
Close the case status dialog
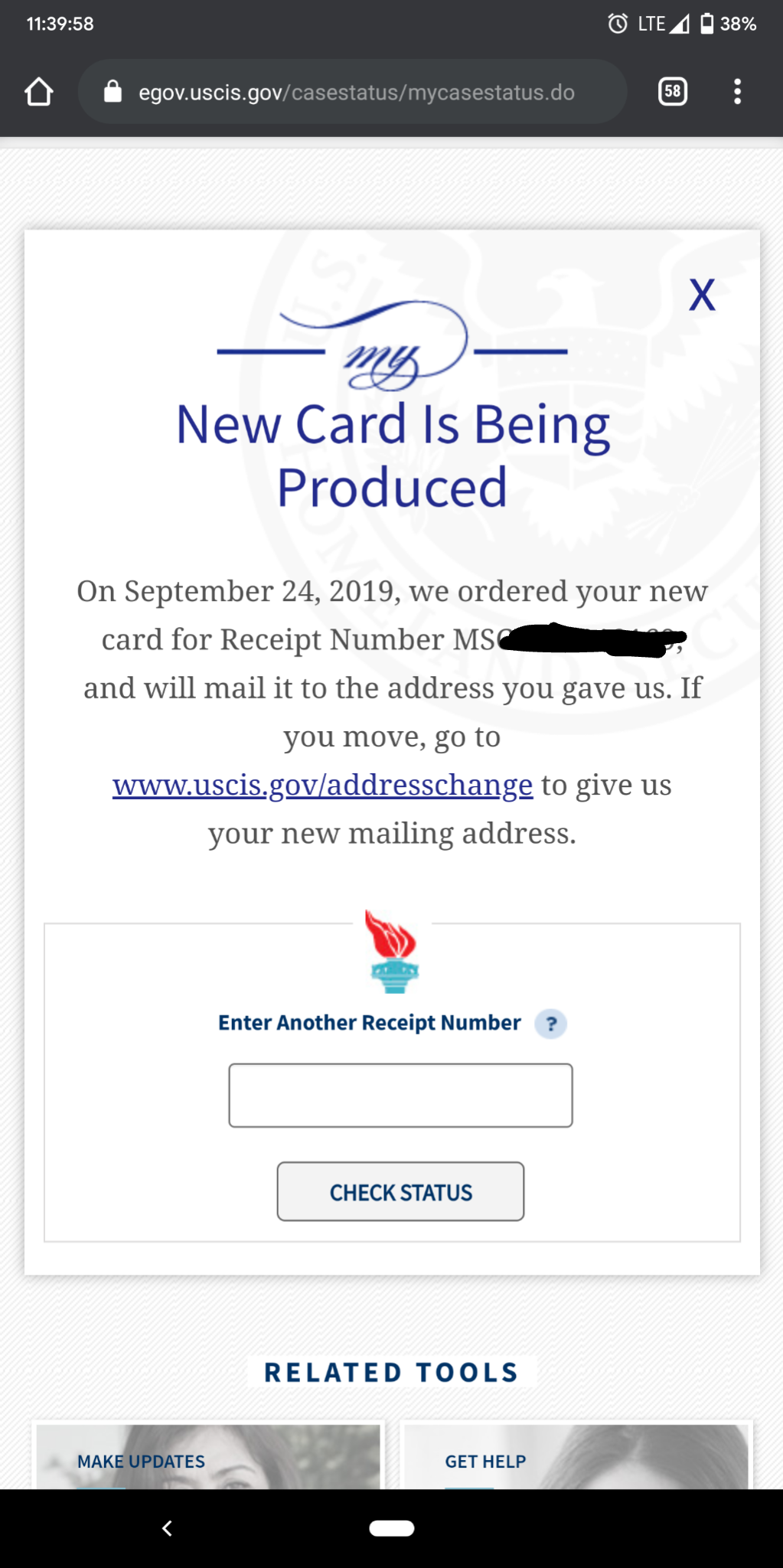pyautogui.click(x=702, y=295)
